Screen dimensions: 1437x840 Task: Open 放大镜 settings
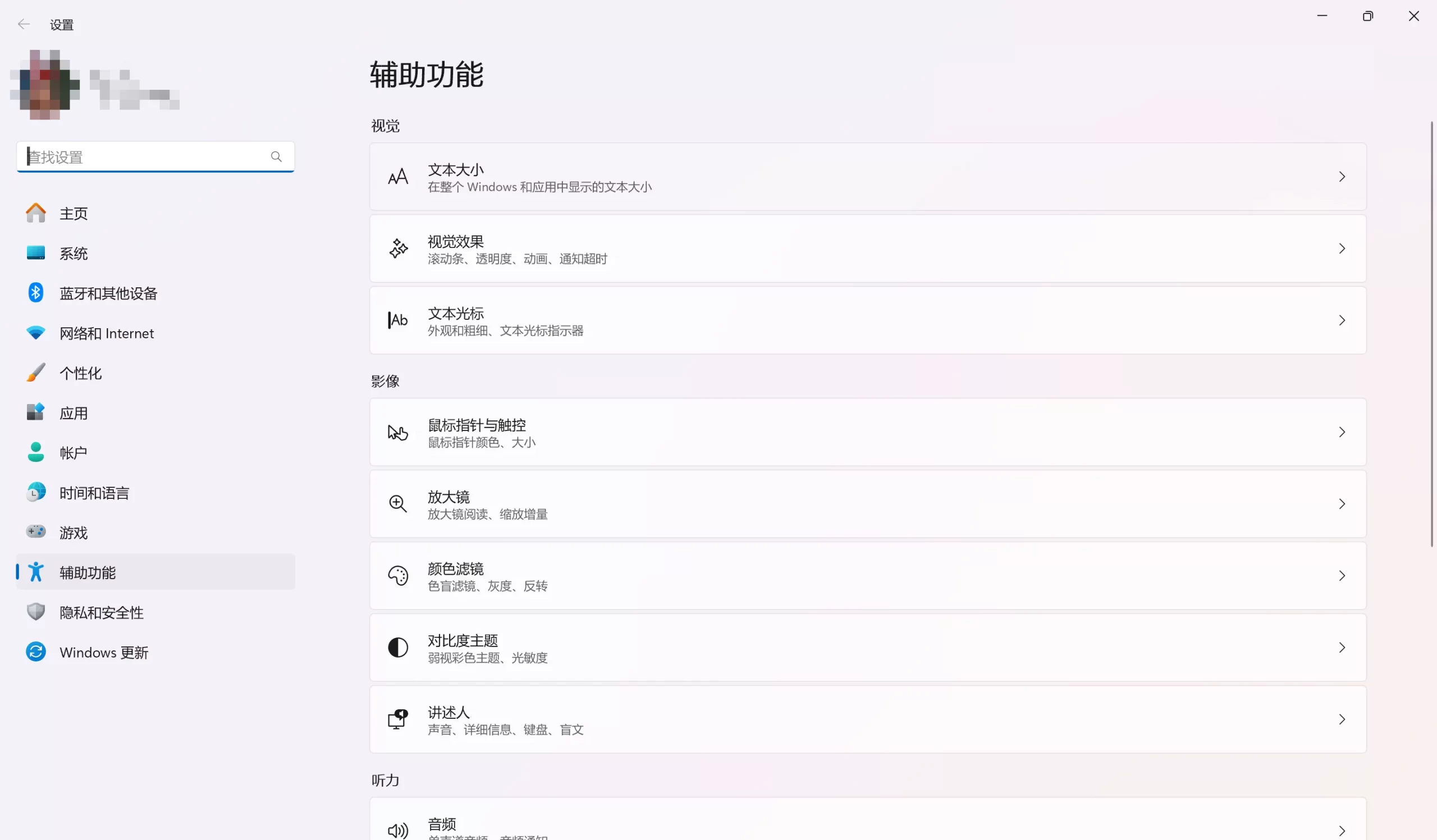(x=867, y=504)
